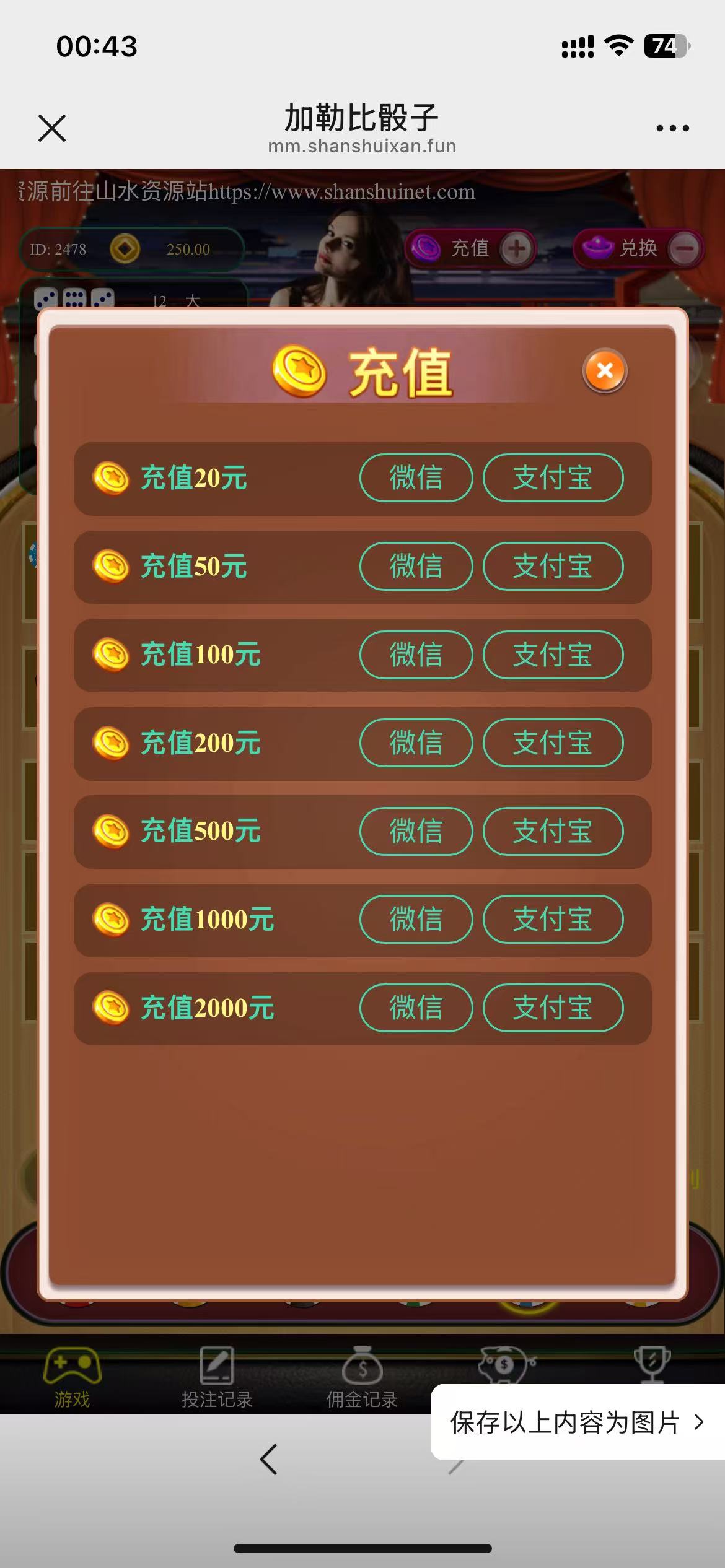Viewport: 725px width, 1568px height.
Task: Tap the minus icon on the 兑换 button
Action: [685, 249]
